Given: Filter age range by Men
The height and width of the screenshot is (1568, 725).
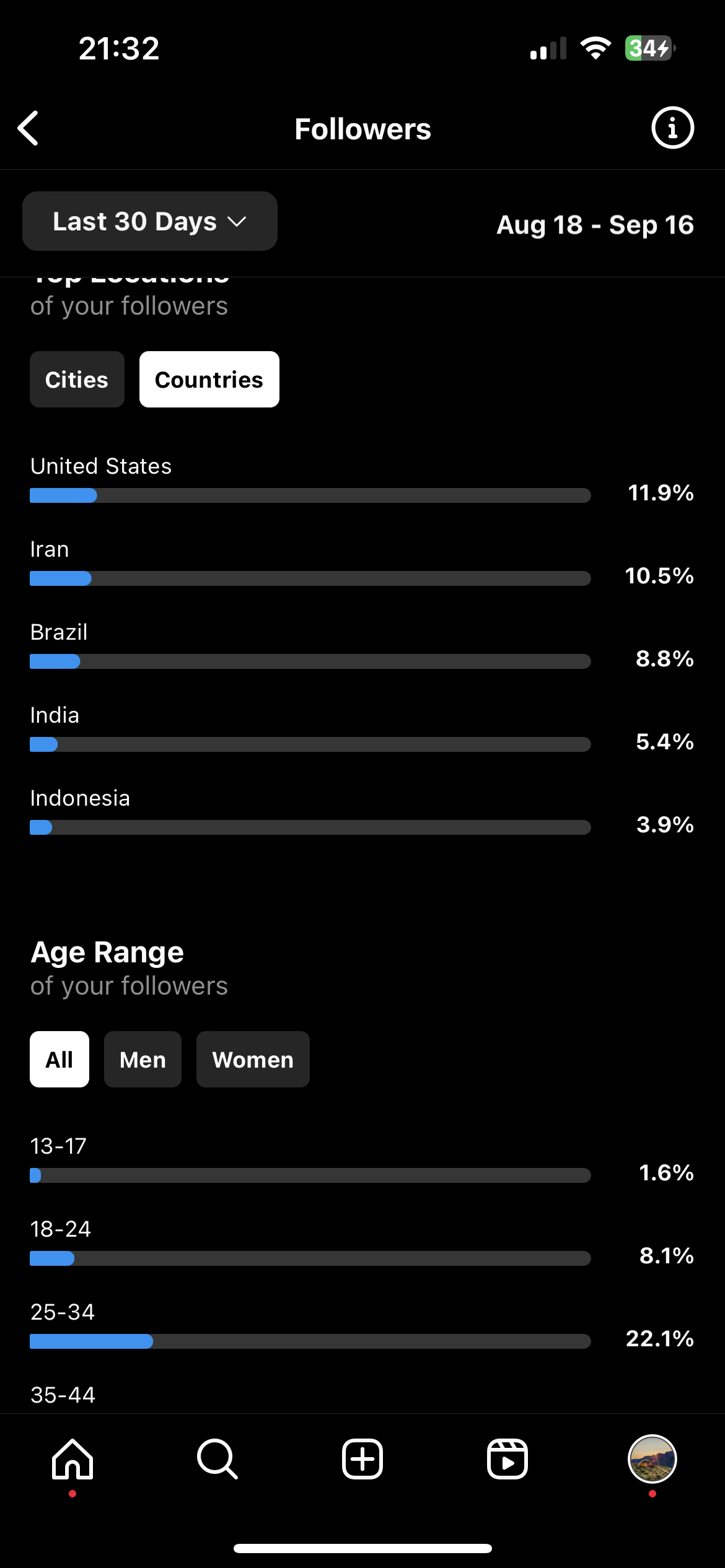Looking at the screenshot, I should [x=143, y=1060].
